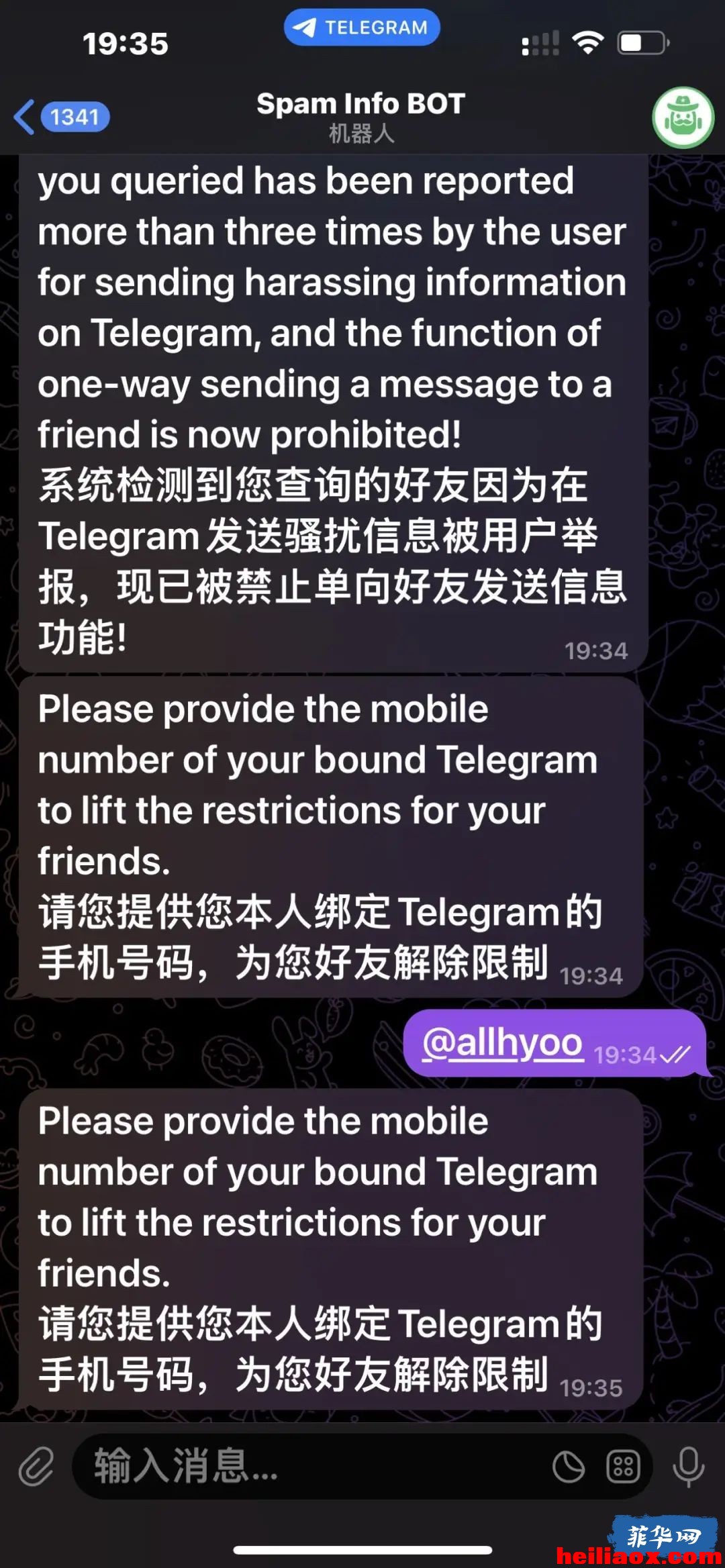The height and width of the screenshot is (1568, 725).
Task: Tap the attachment paperclip icon
Action: (x=36, y=1466)
